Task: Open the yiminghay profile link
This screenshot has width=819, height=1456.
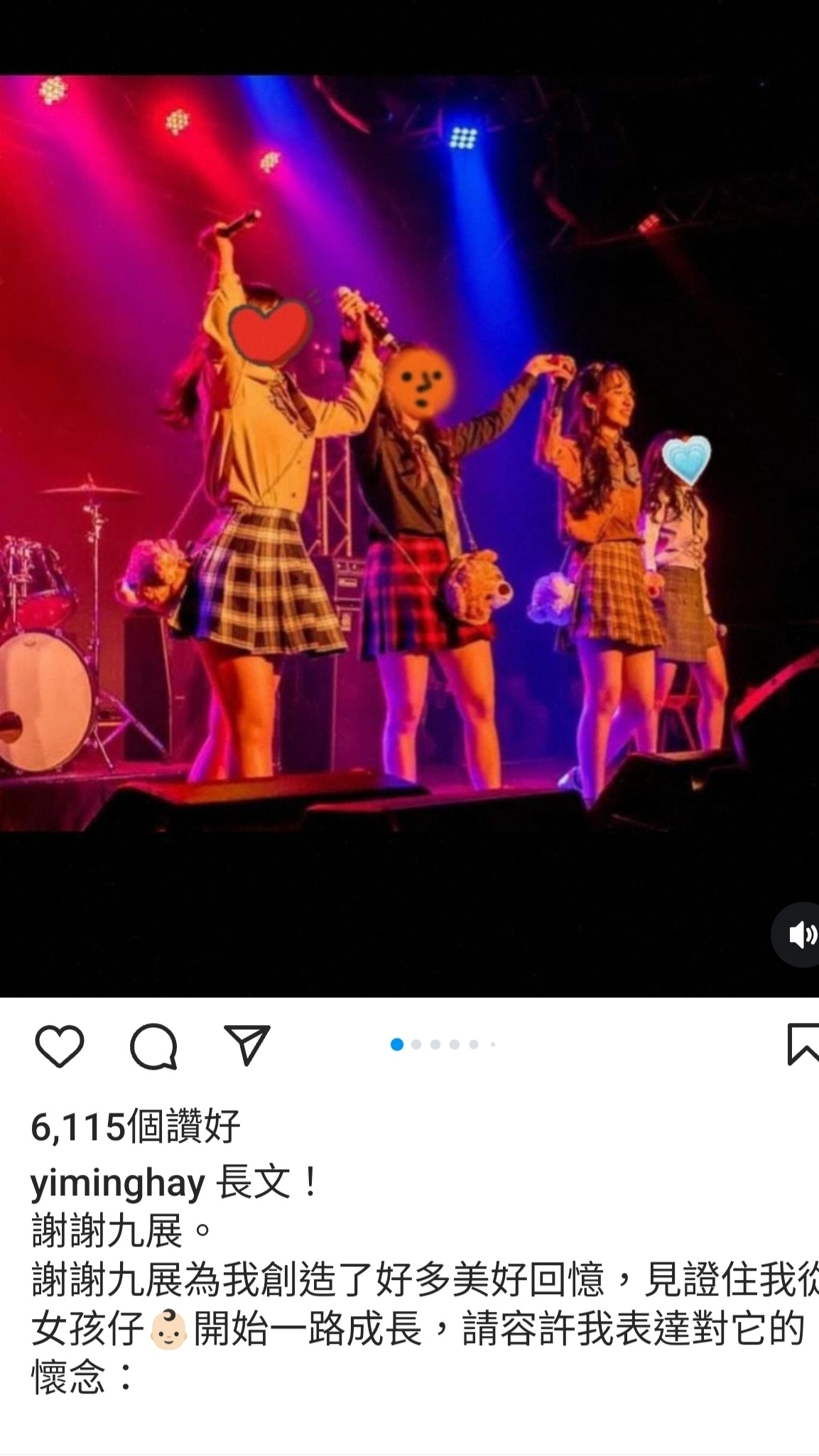Action: (x=118, y=1184)
